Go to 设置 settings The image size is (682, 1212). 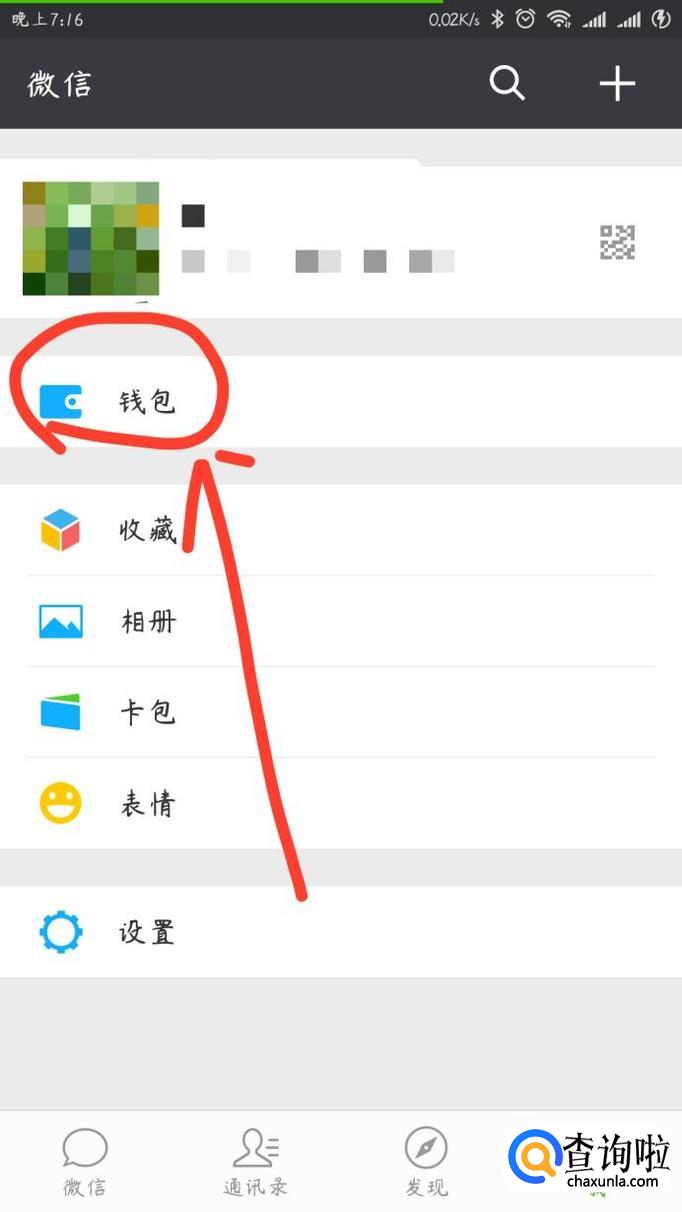341,932
